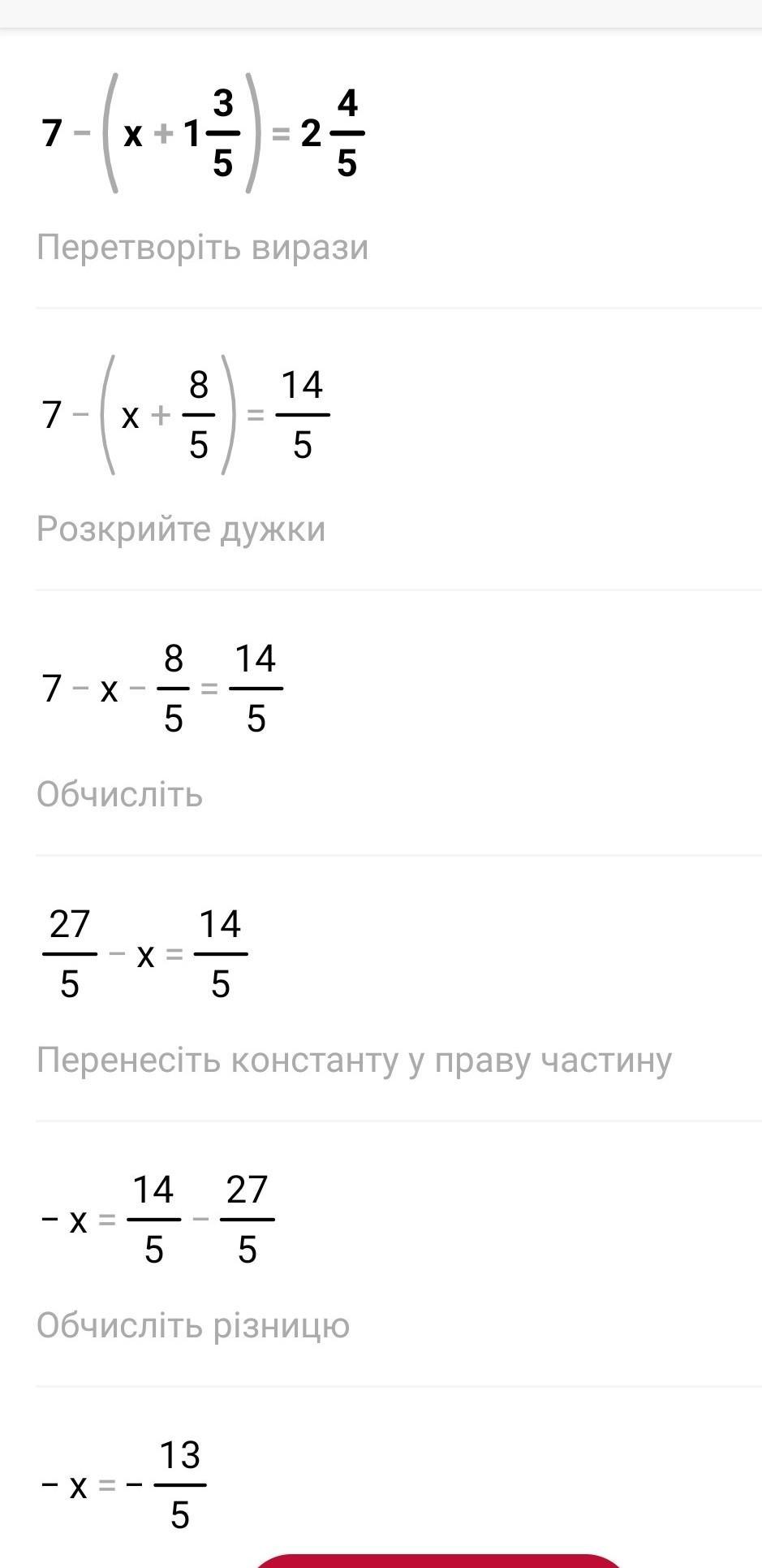Tap the red button at the bottom
Viewport: 762px width, 1568px height.
(x=438, y=1560)
